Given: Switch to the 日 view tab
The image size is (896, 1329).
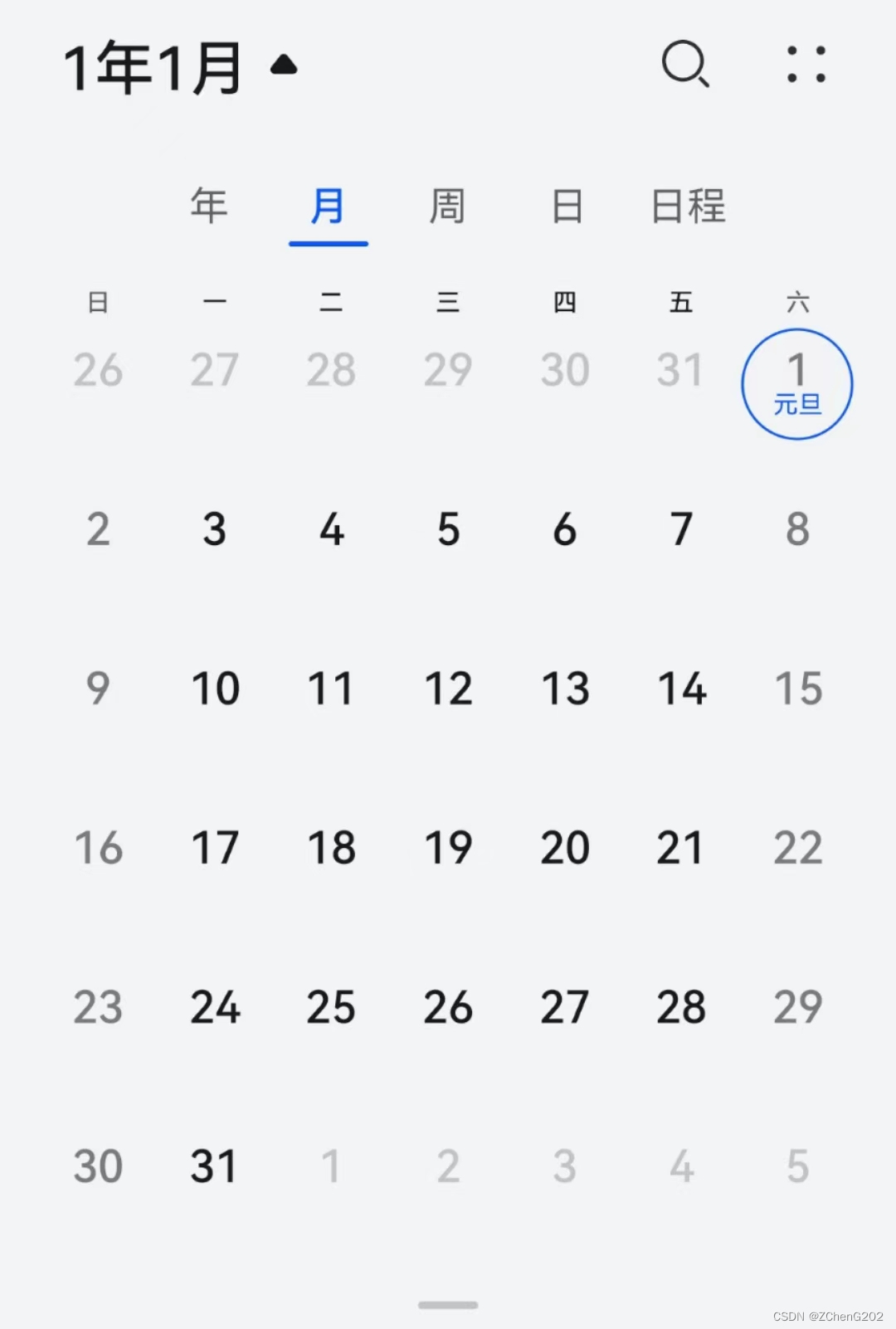Looking at the screenshot, I should pos(567,206).
